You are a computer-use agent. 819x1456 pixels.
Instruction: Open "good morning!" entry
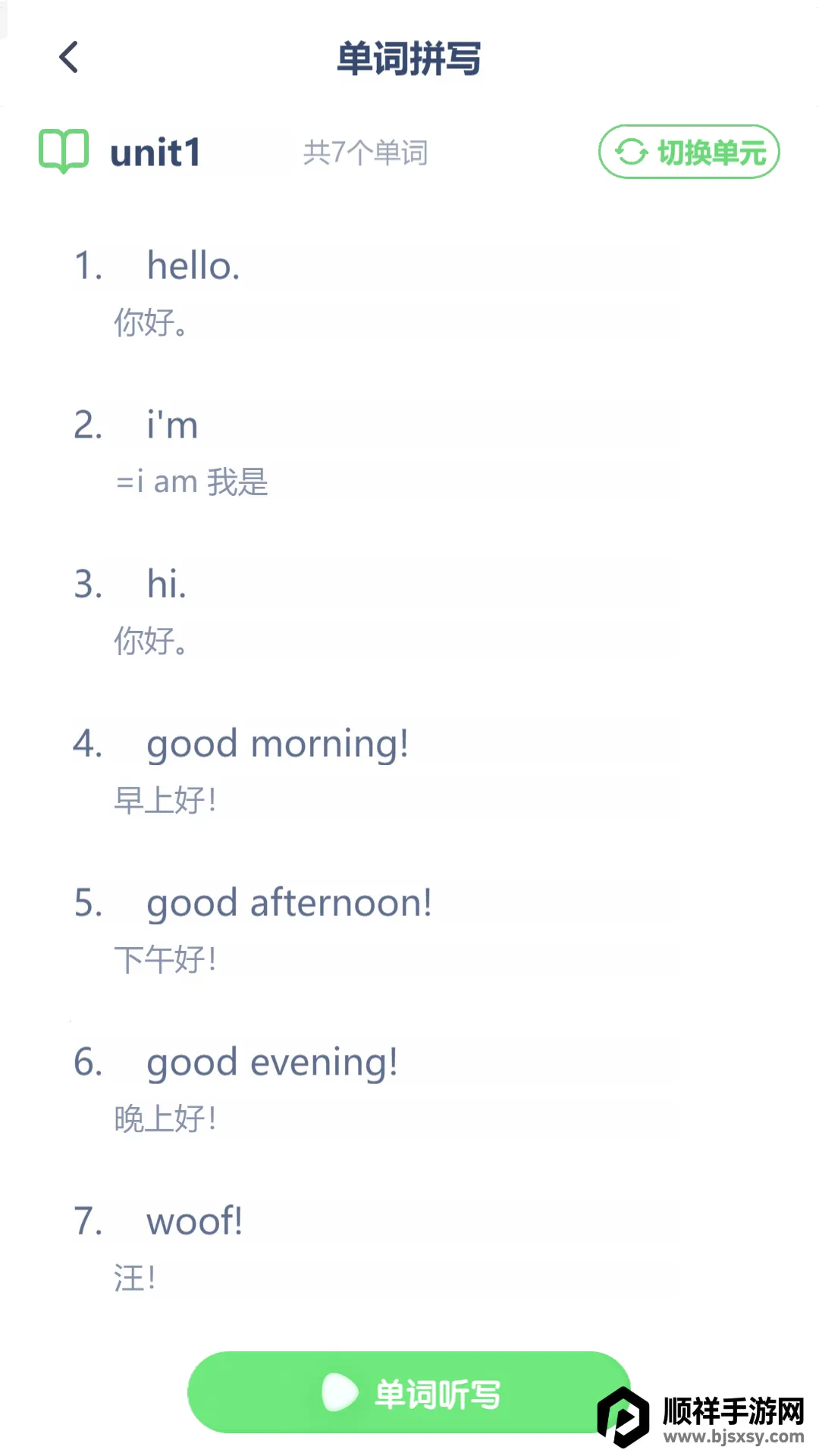(x=277, y=745)
